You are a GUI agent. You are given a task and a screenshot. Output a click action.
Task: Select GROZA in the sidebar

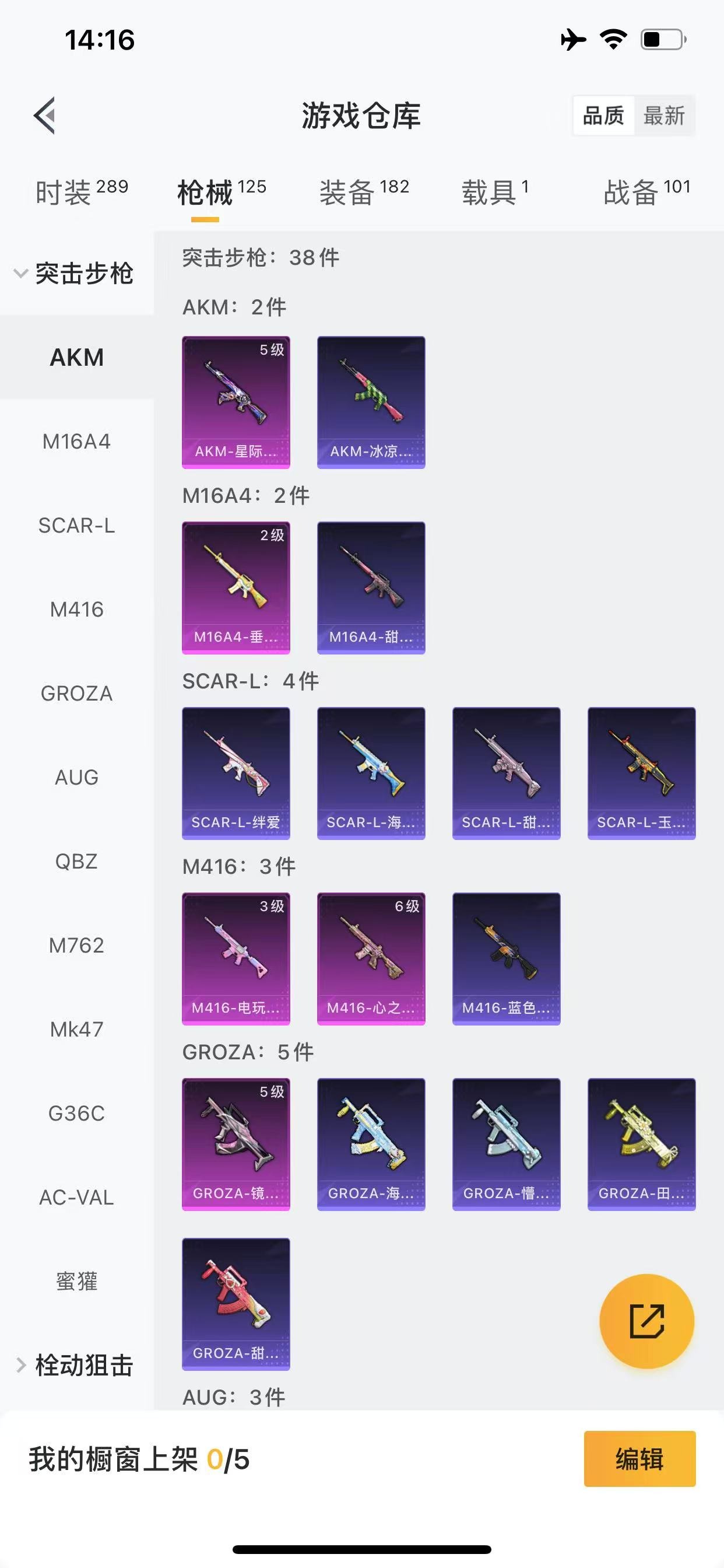point(77,694)
